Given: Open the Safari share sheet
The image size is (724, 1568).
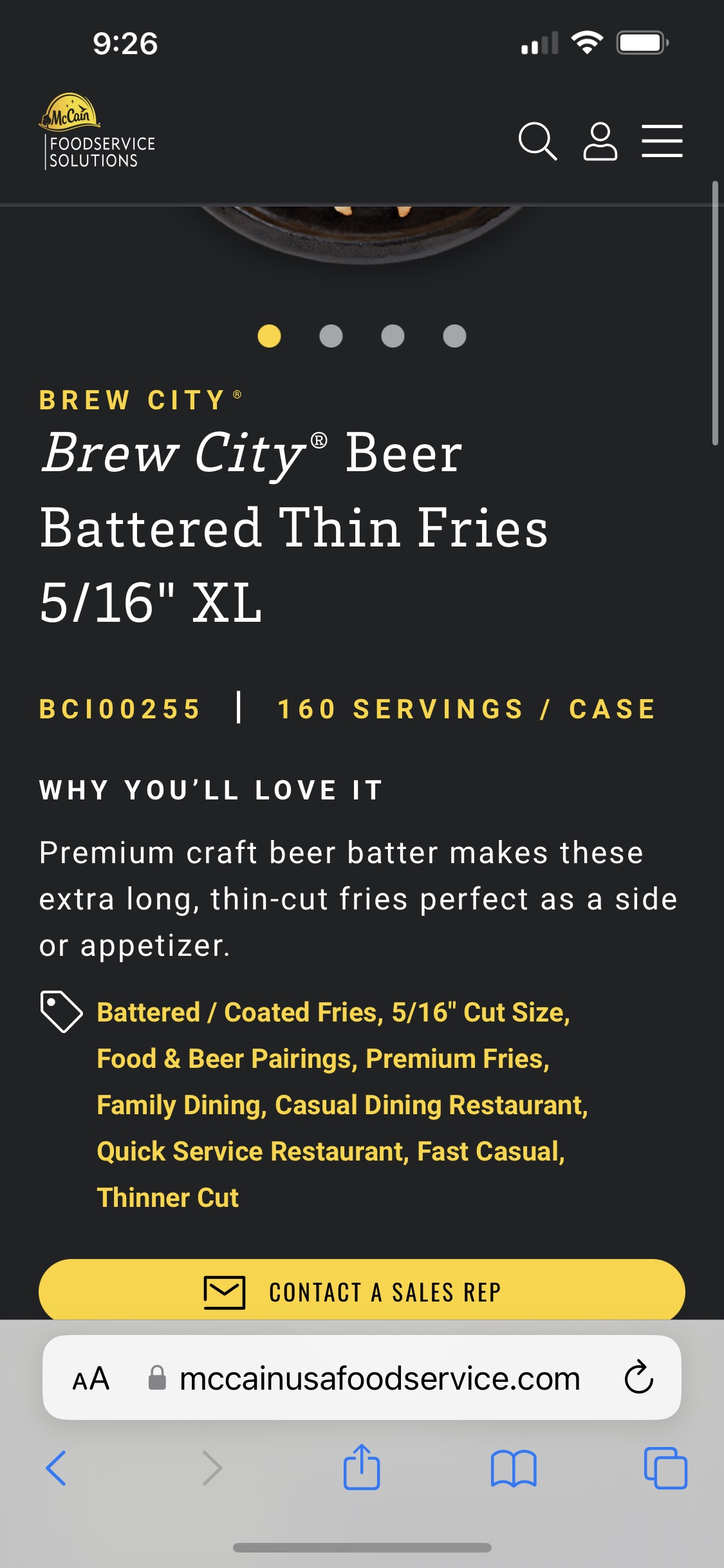Looking at the screenshot, I should [362, 1467].
